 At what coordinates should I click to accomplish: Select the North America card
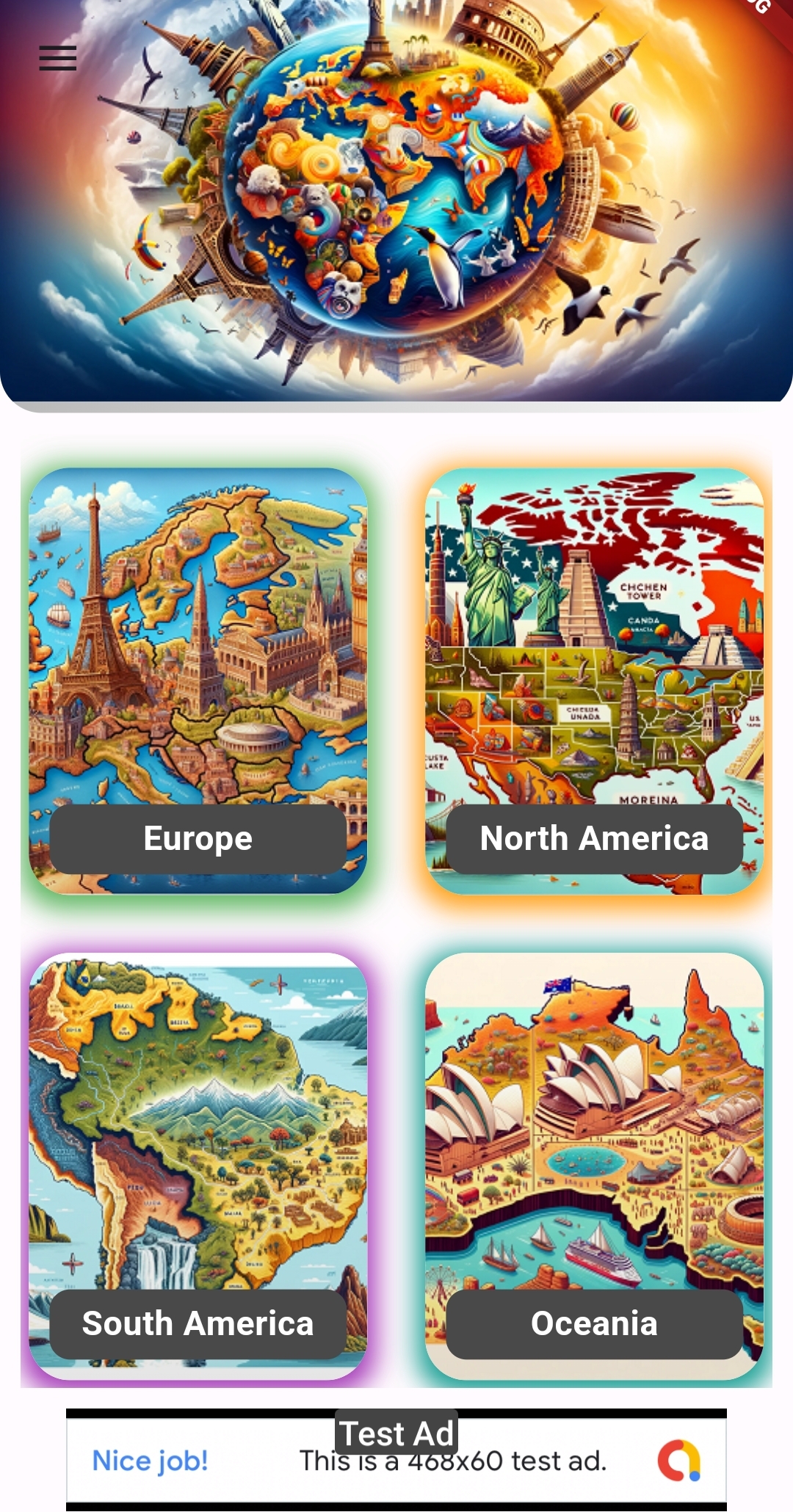click(x=594, y=680)
